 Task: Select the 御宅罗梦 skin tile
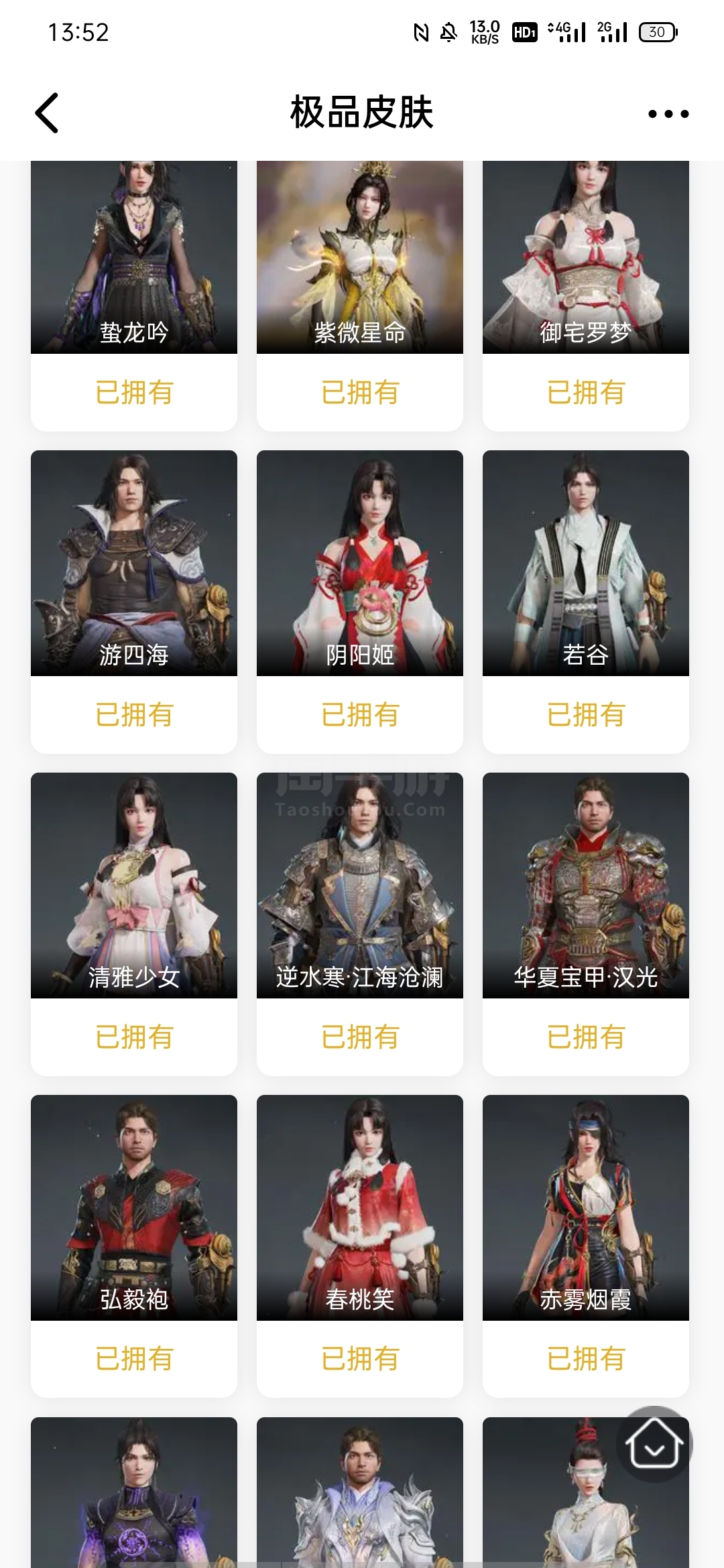[586, 296]
